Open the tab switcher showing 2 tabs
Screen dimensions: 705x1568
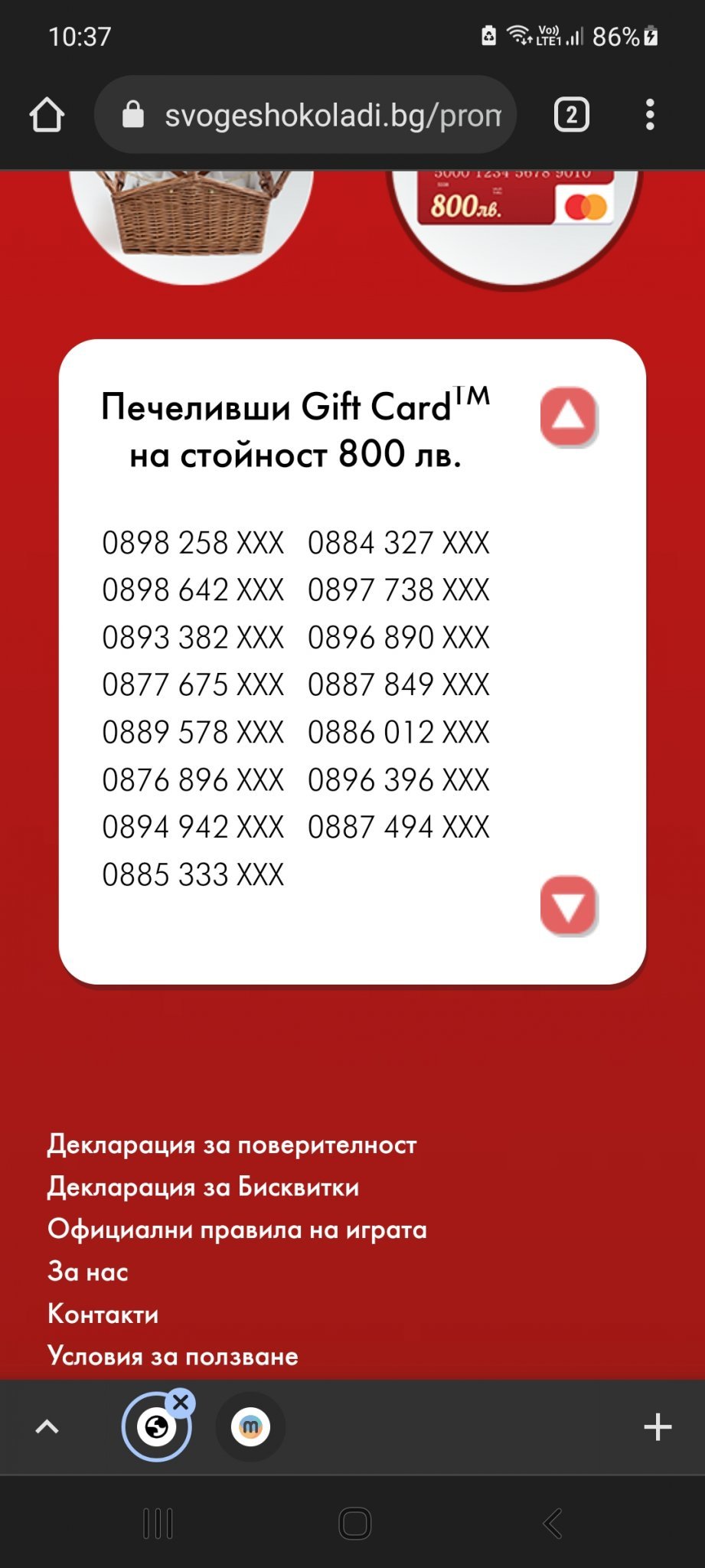tap(571, 115)
